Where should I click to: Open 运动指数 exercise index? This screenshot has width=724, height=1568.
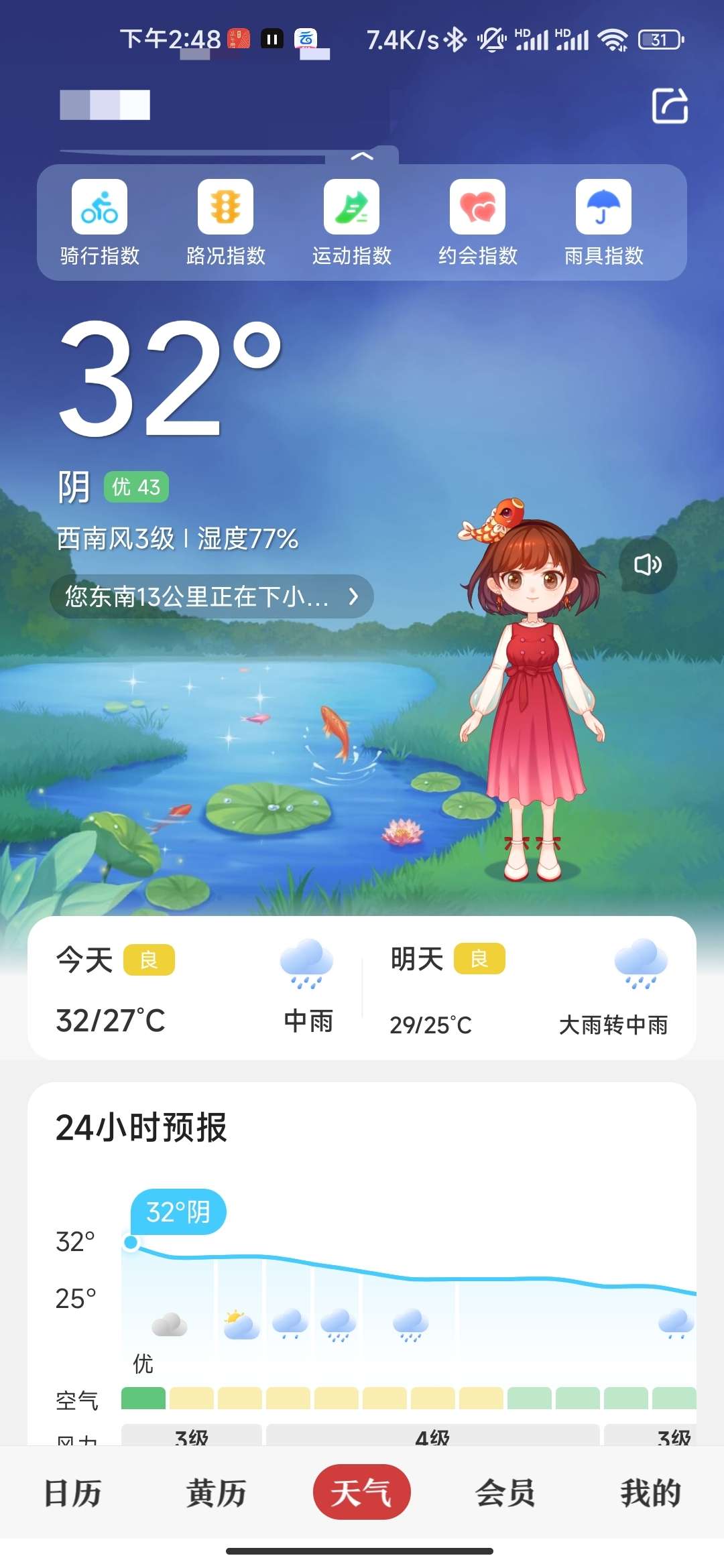pos(351,221)
